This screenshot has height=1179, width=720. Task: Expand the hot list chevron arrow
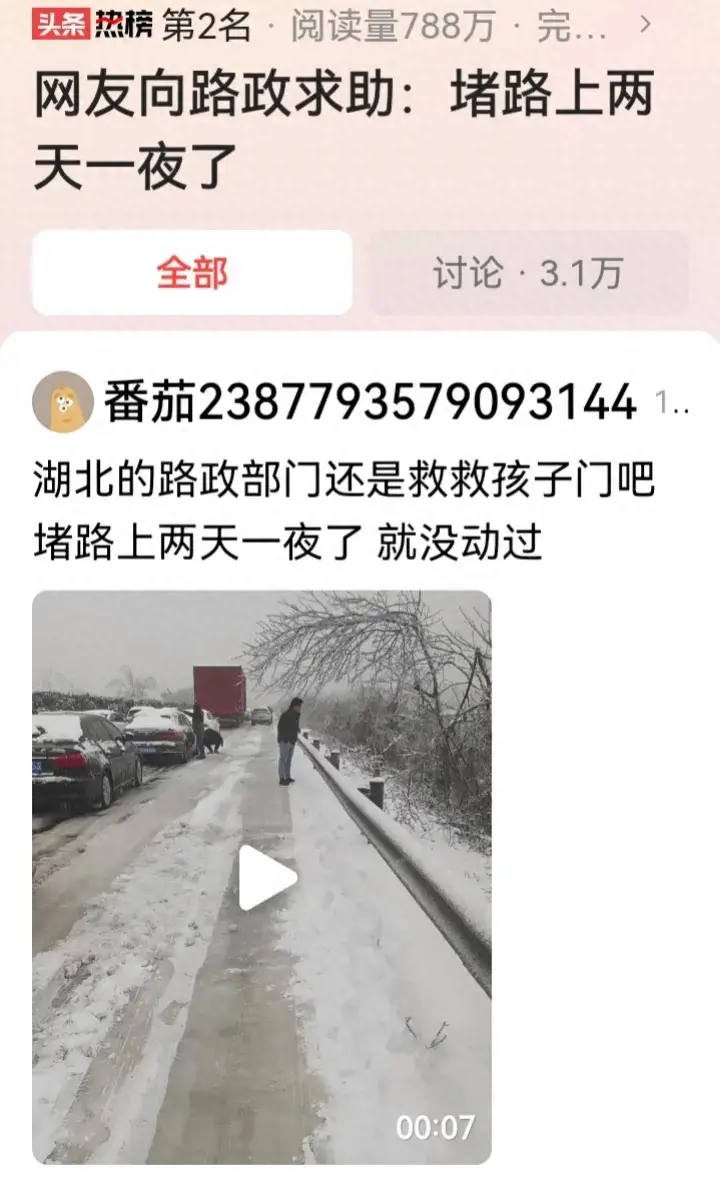pyautogui.click(x=645, y=25)
